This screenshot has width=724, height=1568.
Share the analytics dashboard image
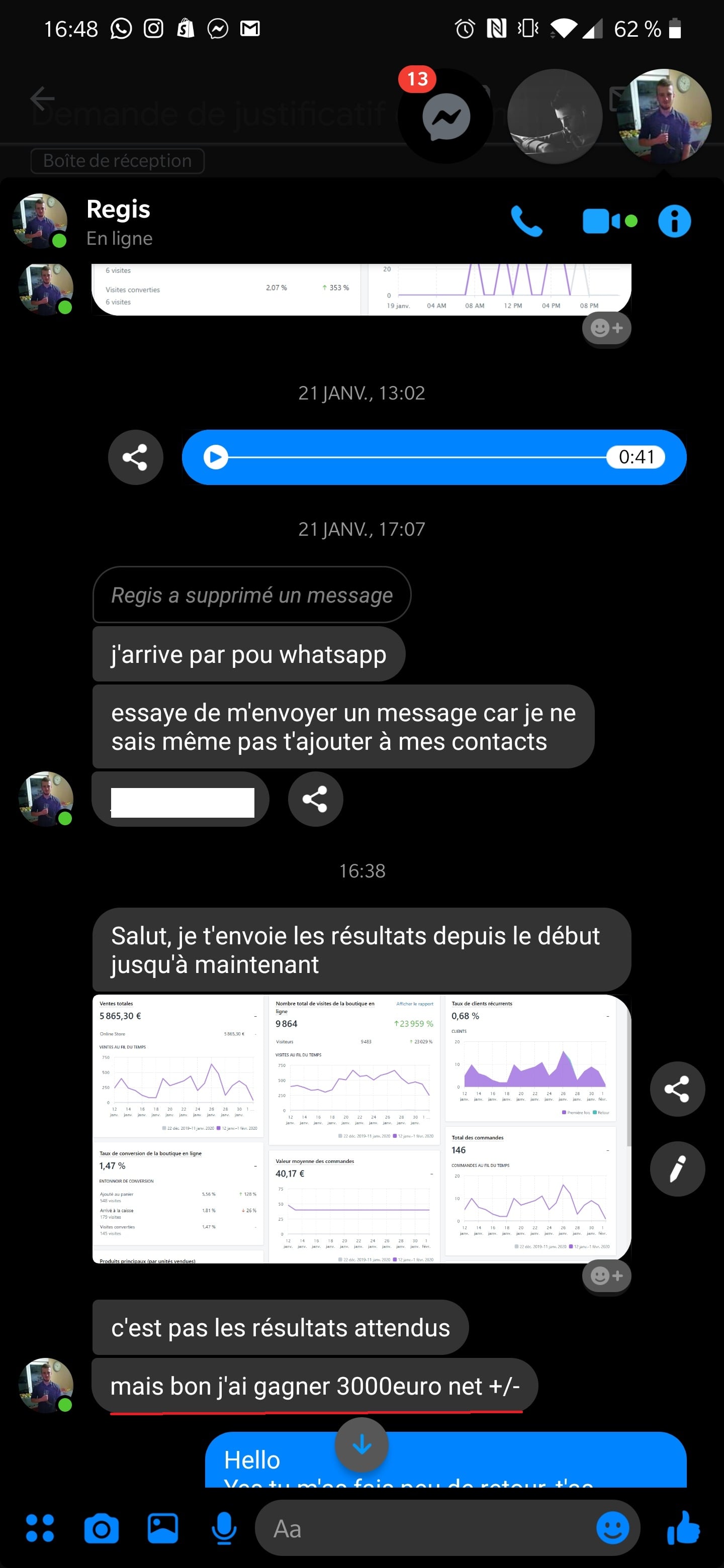pos(677,1089)
